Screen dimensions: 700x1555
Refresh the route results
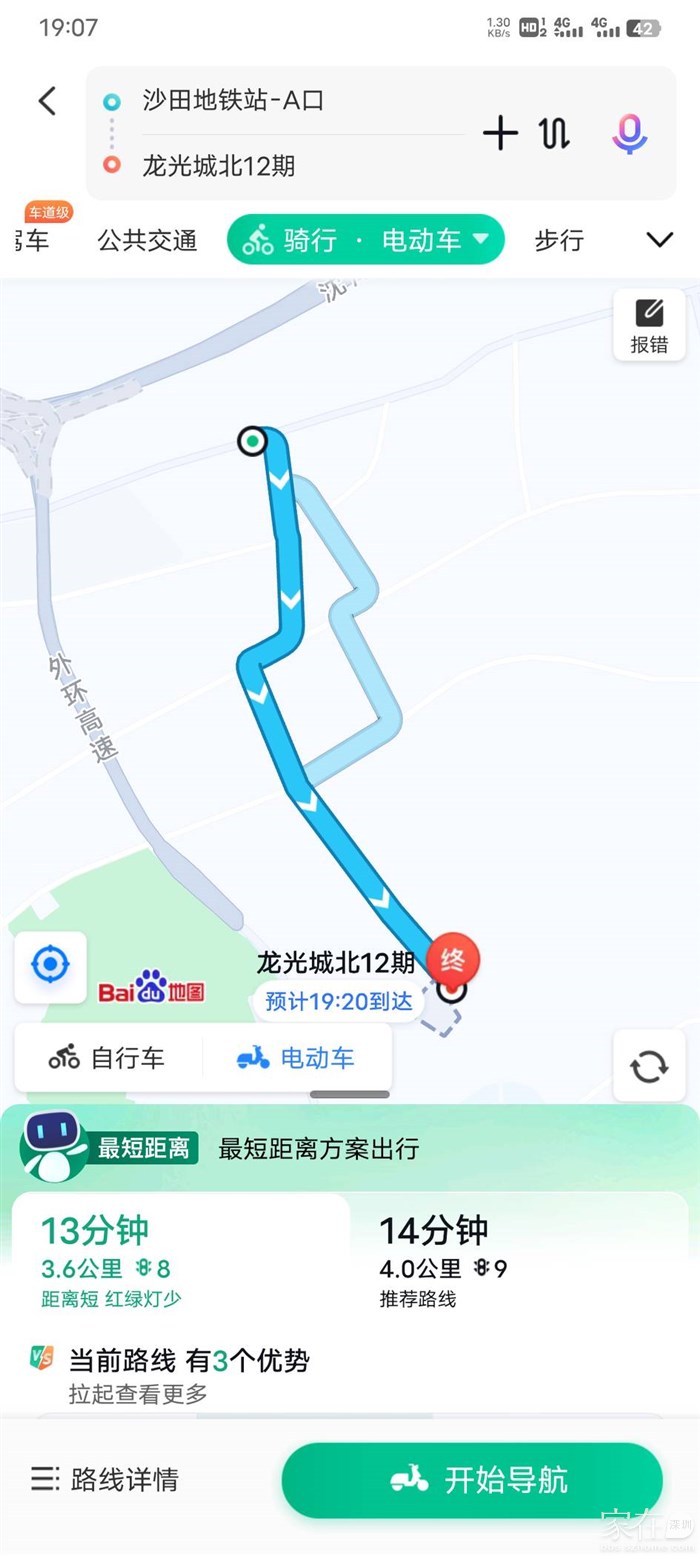coord(649,1066)
